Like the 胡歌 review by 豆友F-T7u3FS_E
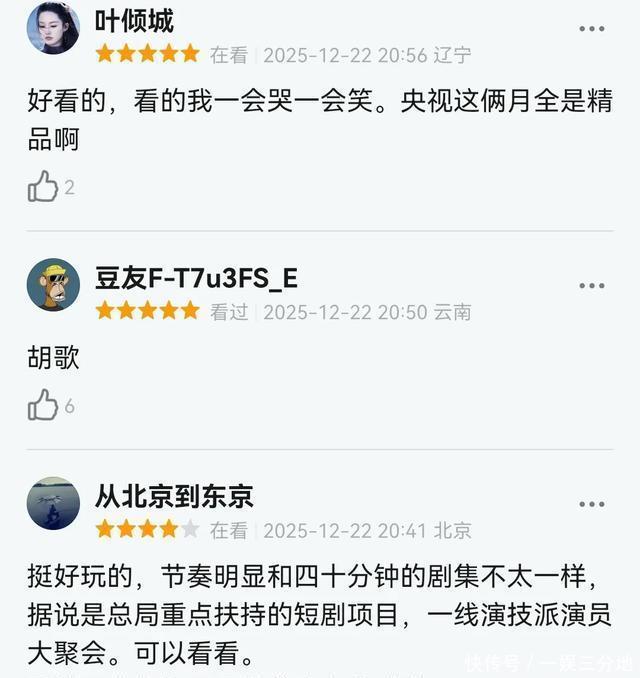Image resolution: width=640 pixels, height=678 pixels. click(43, 405)
